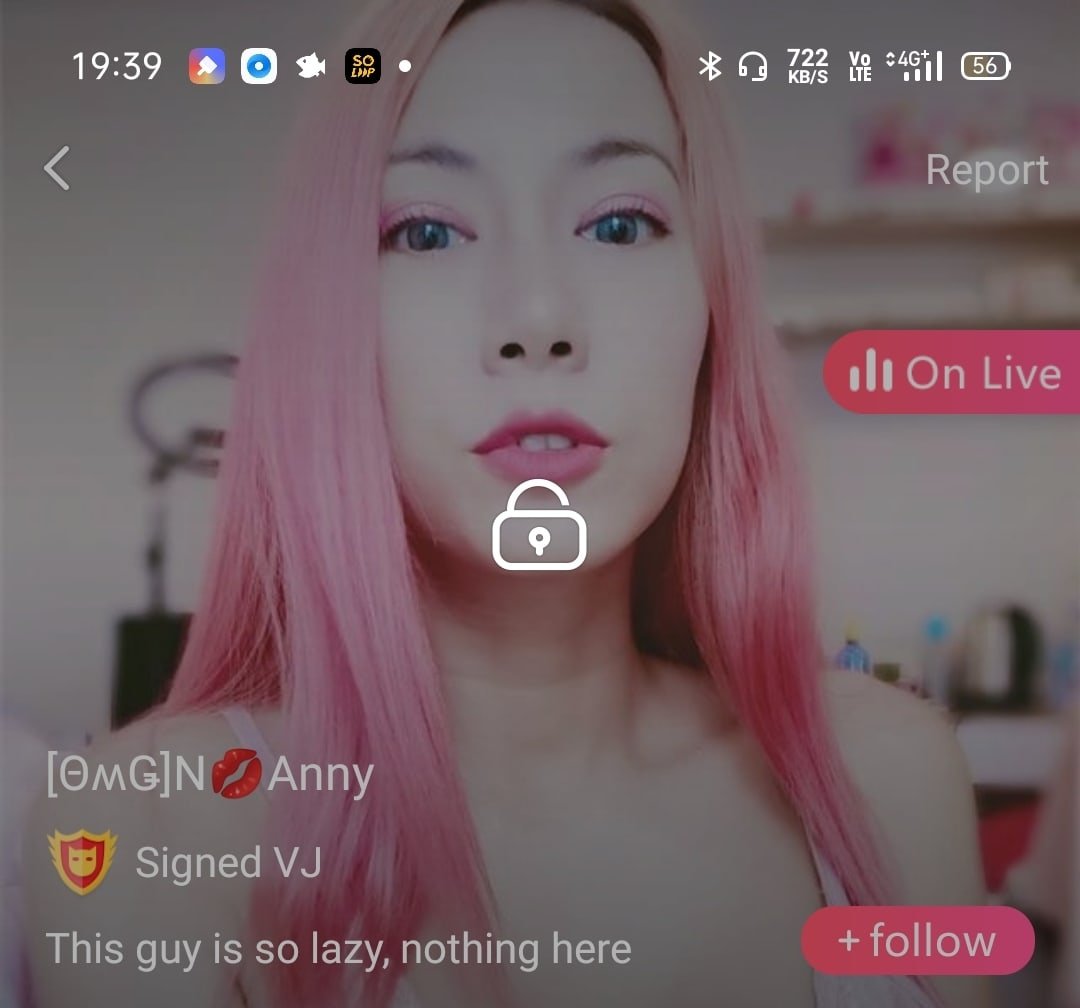This screenshot has height=1008, width=1080.
Task: Join the On Live stream
Action: [953, 373]
